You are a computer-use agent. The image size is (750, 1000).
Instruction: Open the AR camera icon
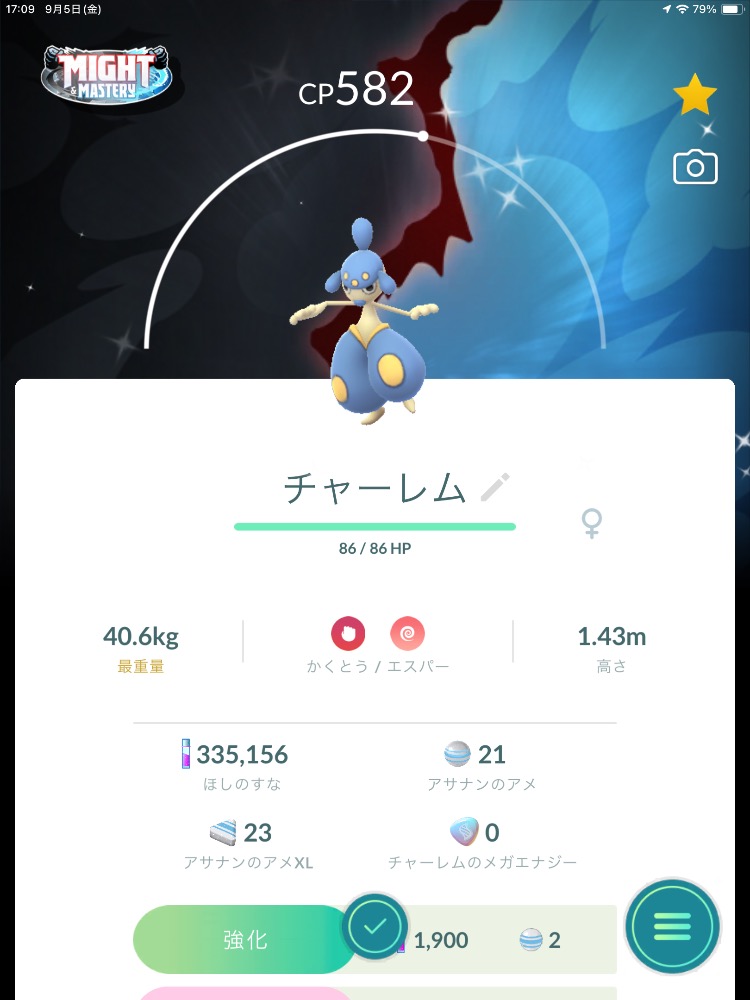click(x=695, y=167)
